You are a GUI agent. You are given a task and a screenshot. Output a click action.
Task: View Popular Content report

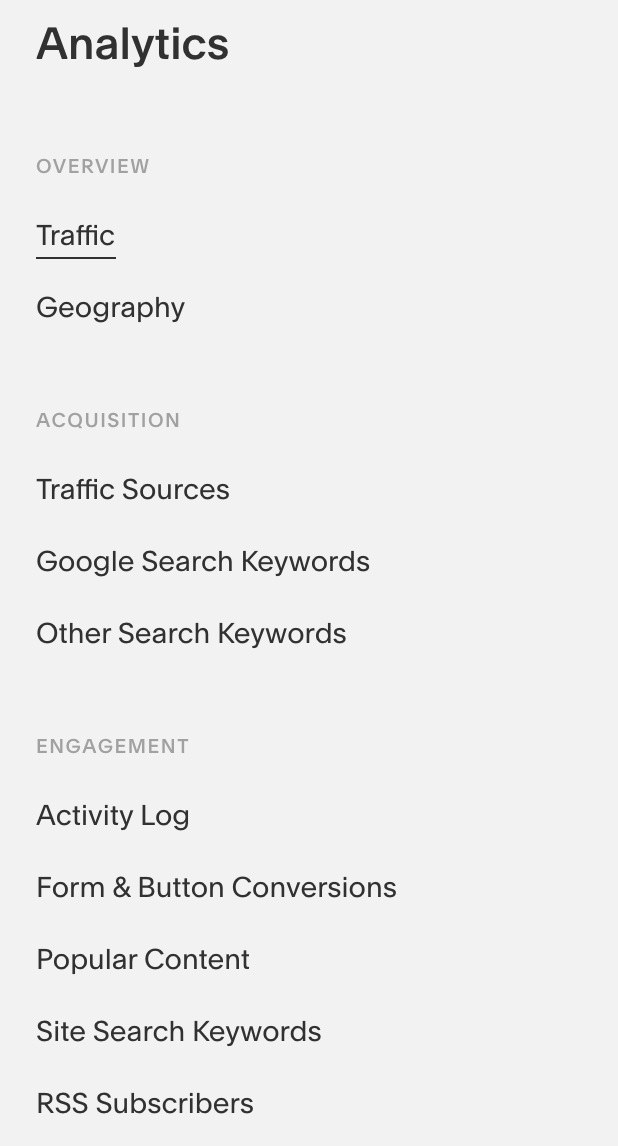click(143, 960)
